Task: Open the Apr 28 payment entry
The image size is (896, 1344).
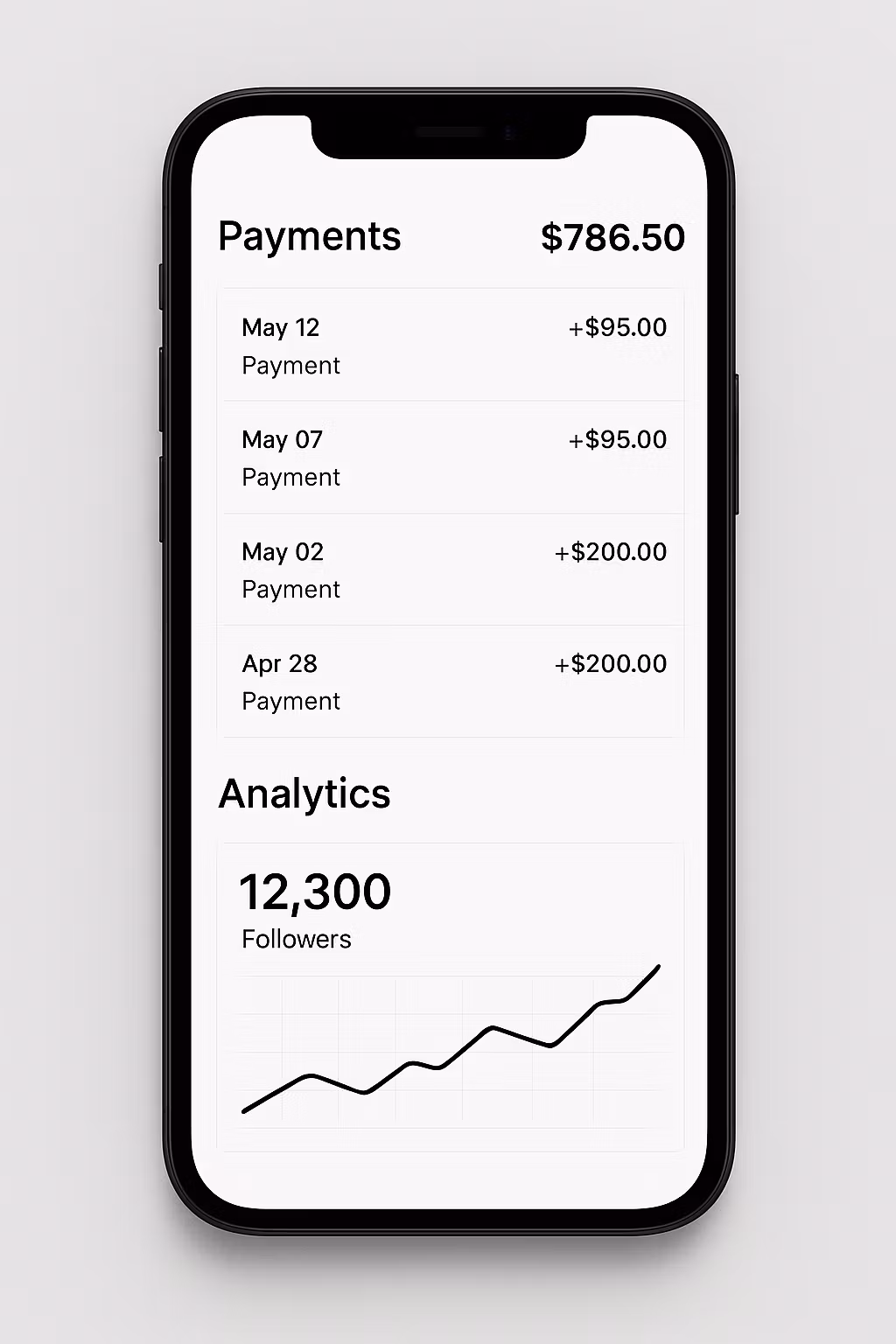Action: [x=451, y=681]
